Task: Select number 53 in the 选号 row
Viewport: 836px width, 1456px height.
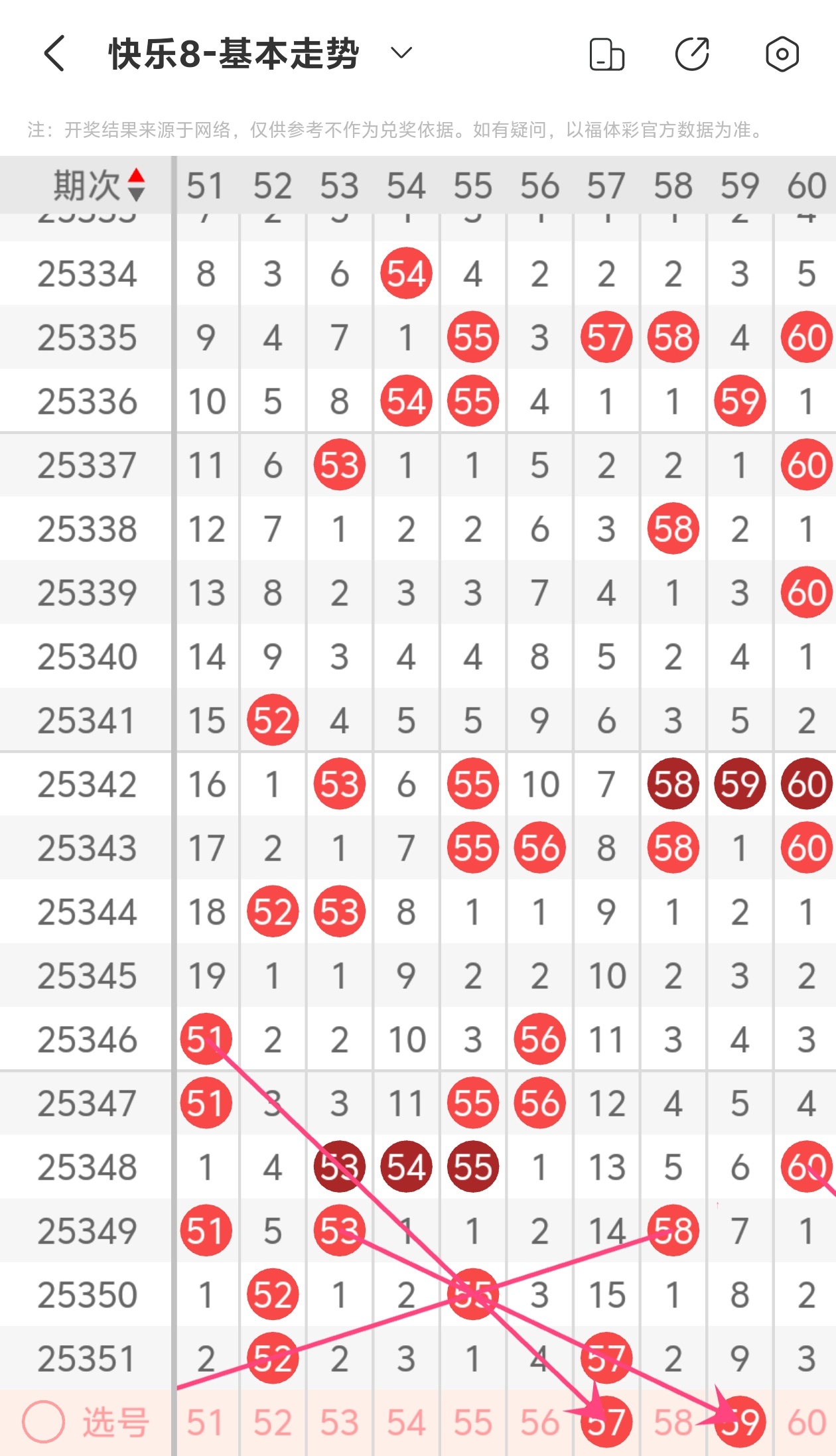Action: pos(339,1422)
